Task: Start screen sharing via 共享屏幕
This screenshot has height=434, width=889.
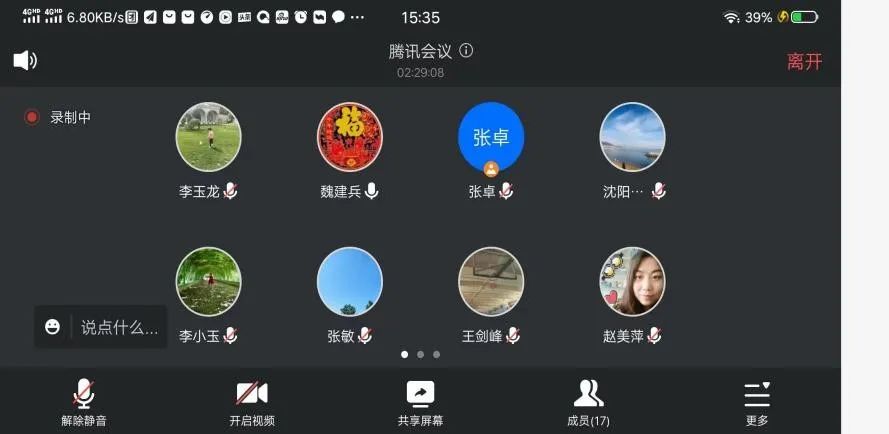Action: [x=420, y=402]
